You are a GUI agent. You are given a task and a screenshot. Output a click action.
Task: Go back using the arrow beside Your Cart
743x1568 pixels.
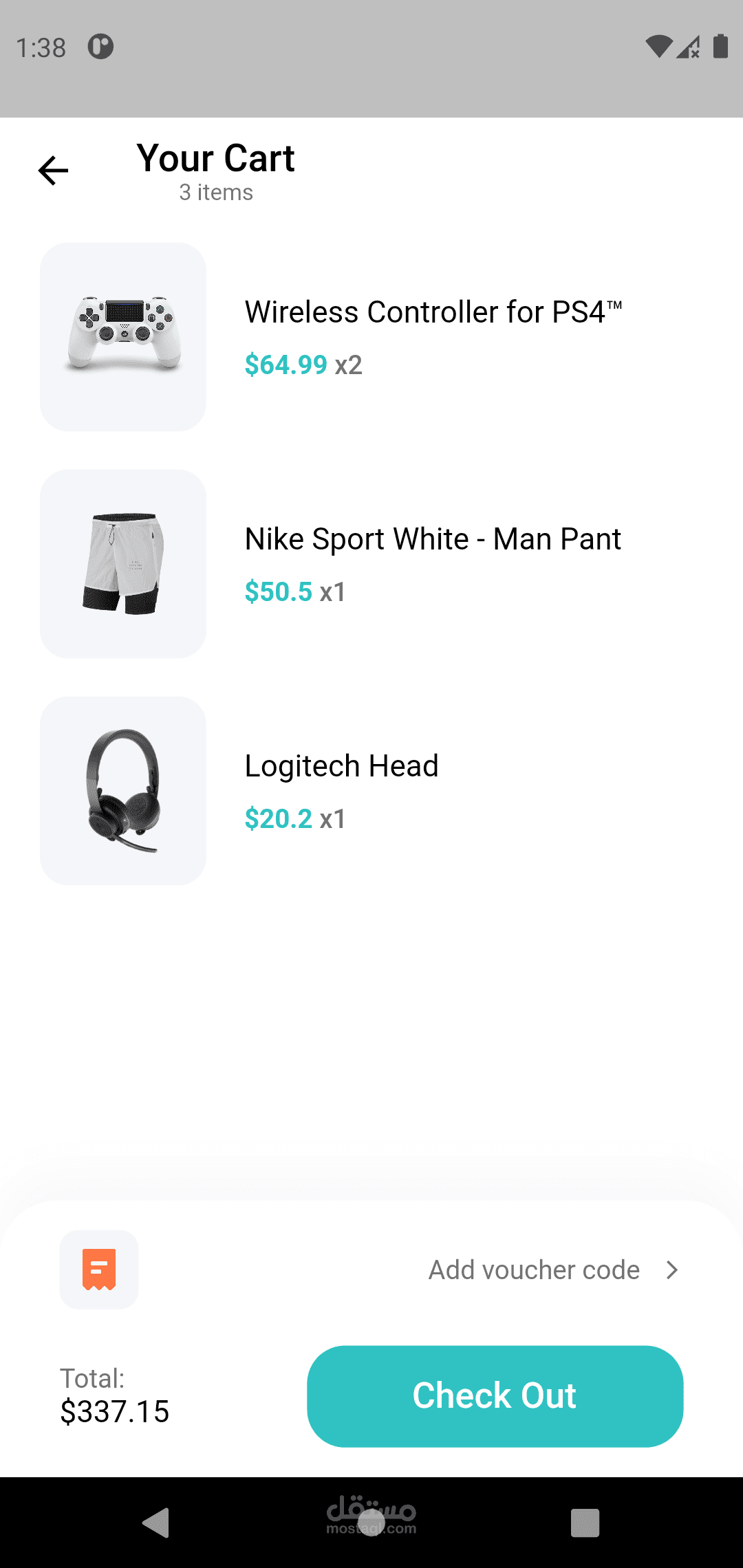(x=53, y=171)
